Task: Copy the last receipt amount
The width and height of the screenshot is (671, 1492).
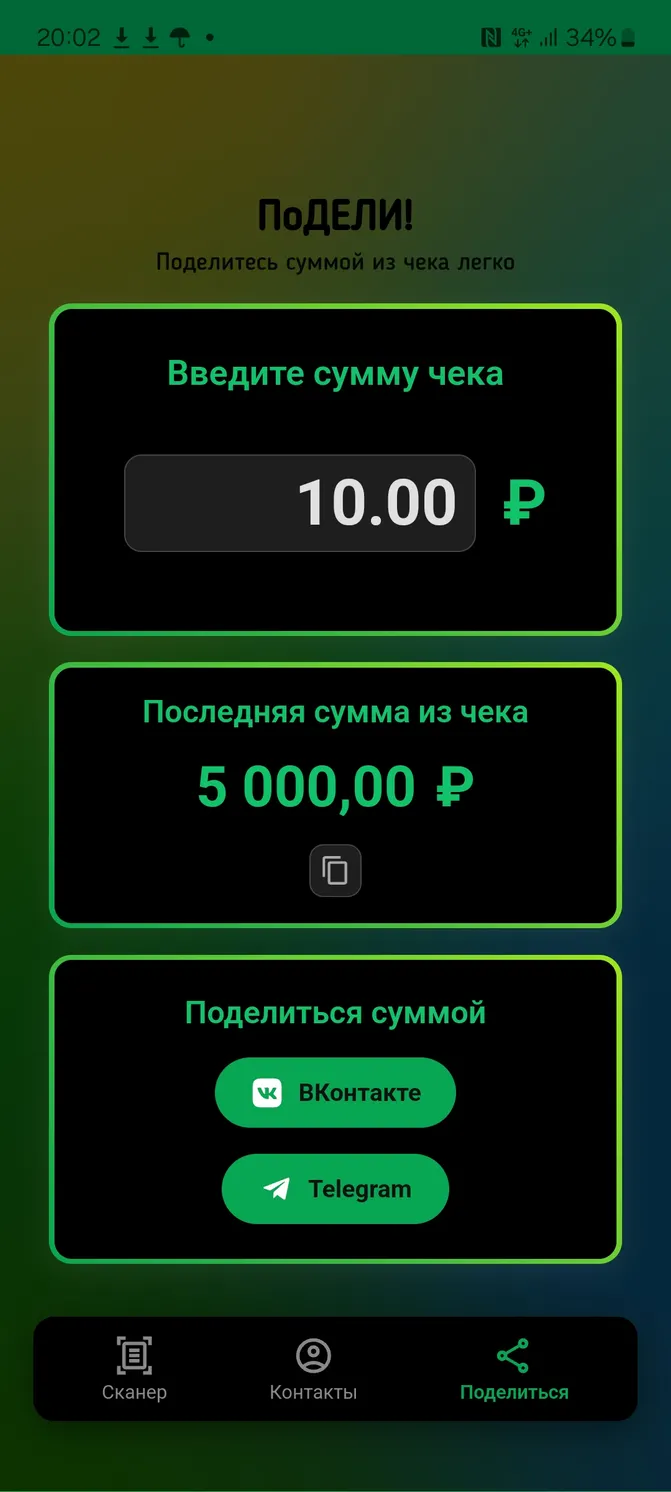Action: 335,871
